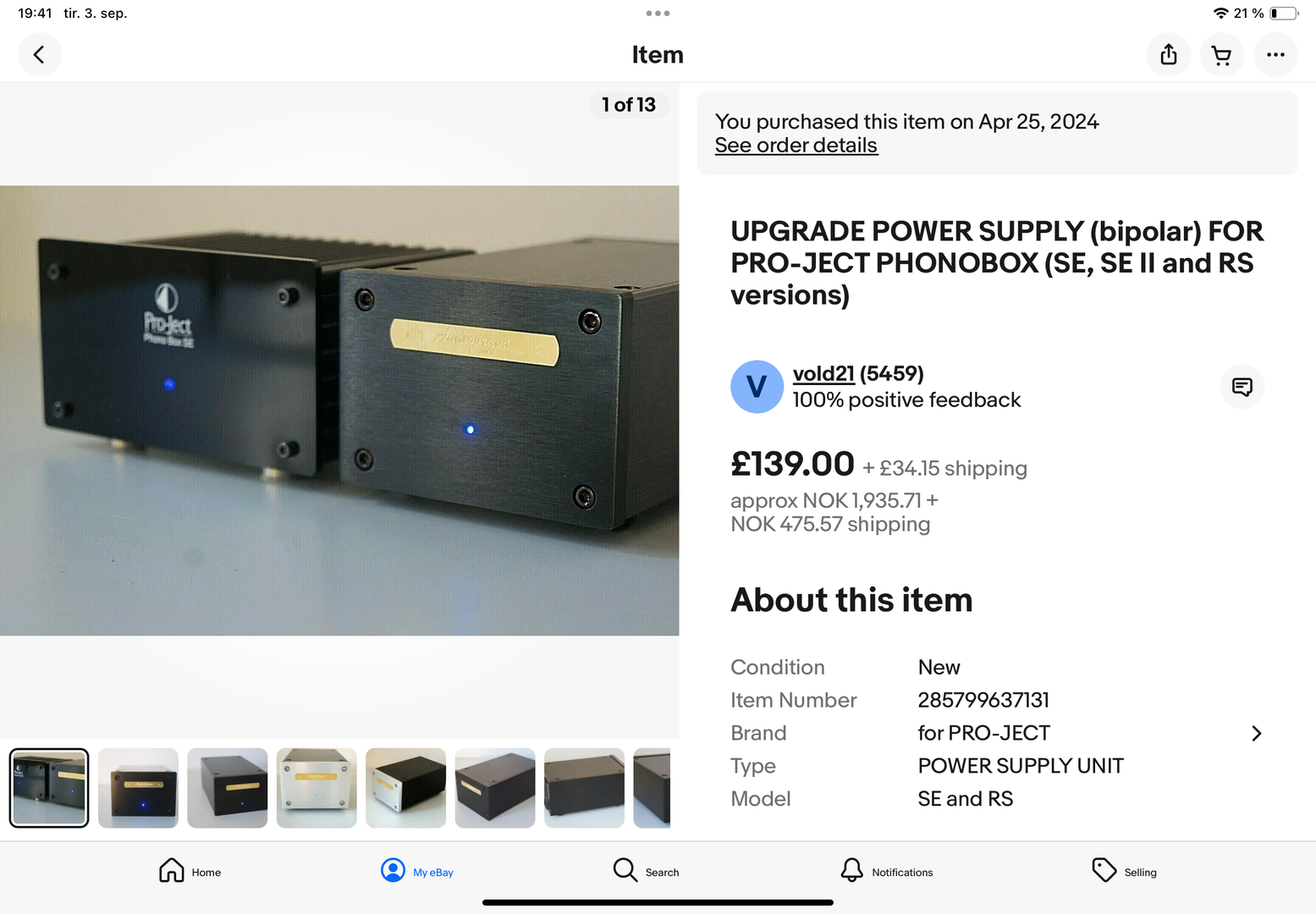Select the sixth photo thumbnail
Viewport: 1316px width, 914px height.
[495, 788]
